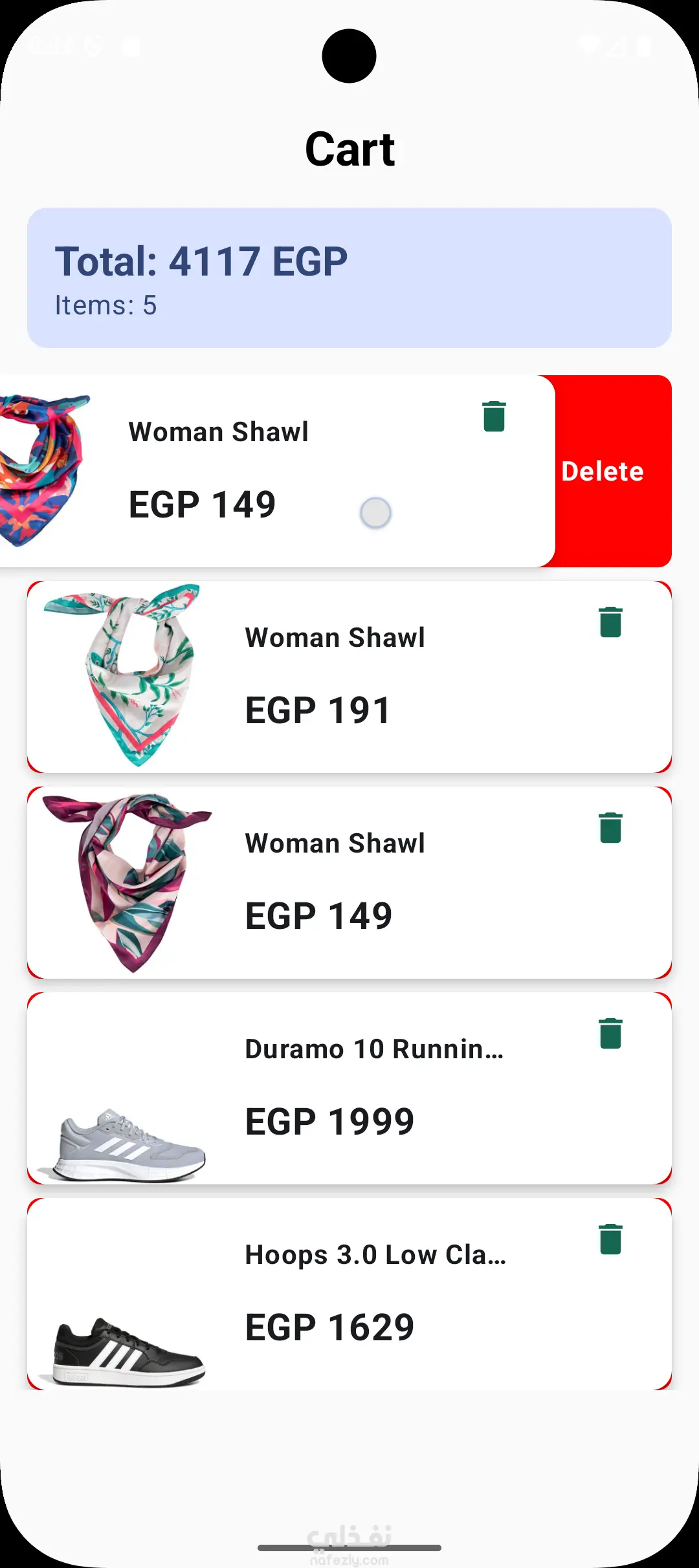Remove Duramo 10 Running shoes from cart
The height and width of the screenshot is (1568, 699).
pos(610,1034)
